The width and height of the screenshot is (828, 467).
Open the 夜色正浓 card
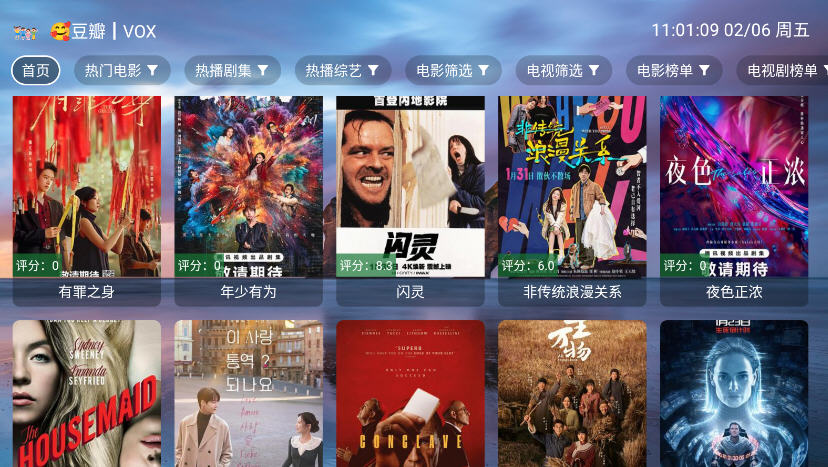[734, 190]
